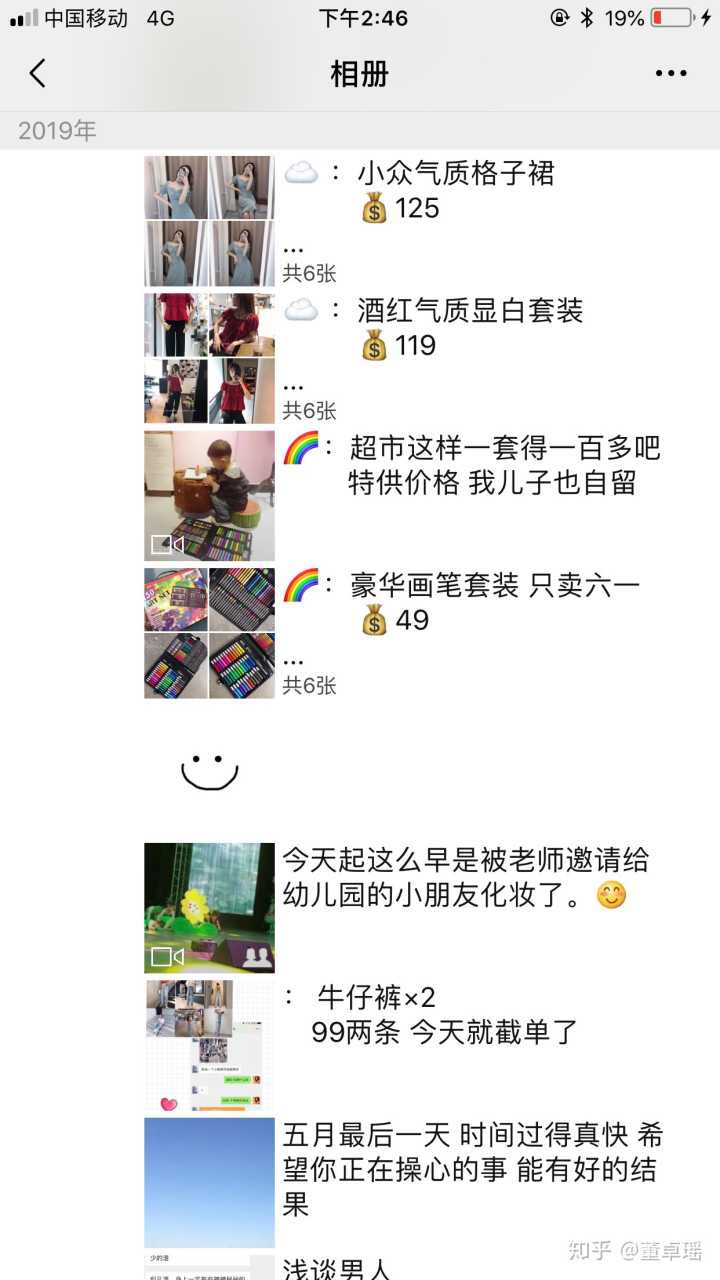View the 五月最后一天 sky photo post

(x=209, y=1182)
